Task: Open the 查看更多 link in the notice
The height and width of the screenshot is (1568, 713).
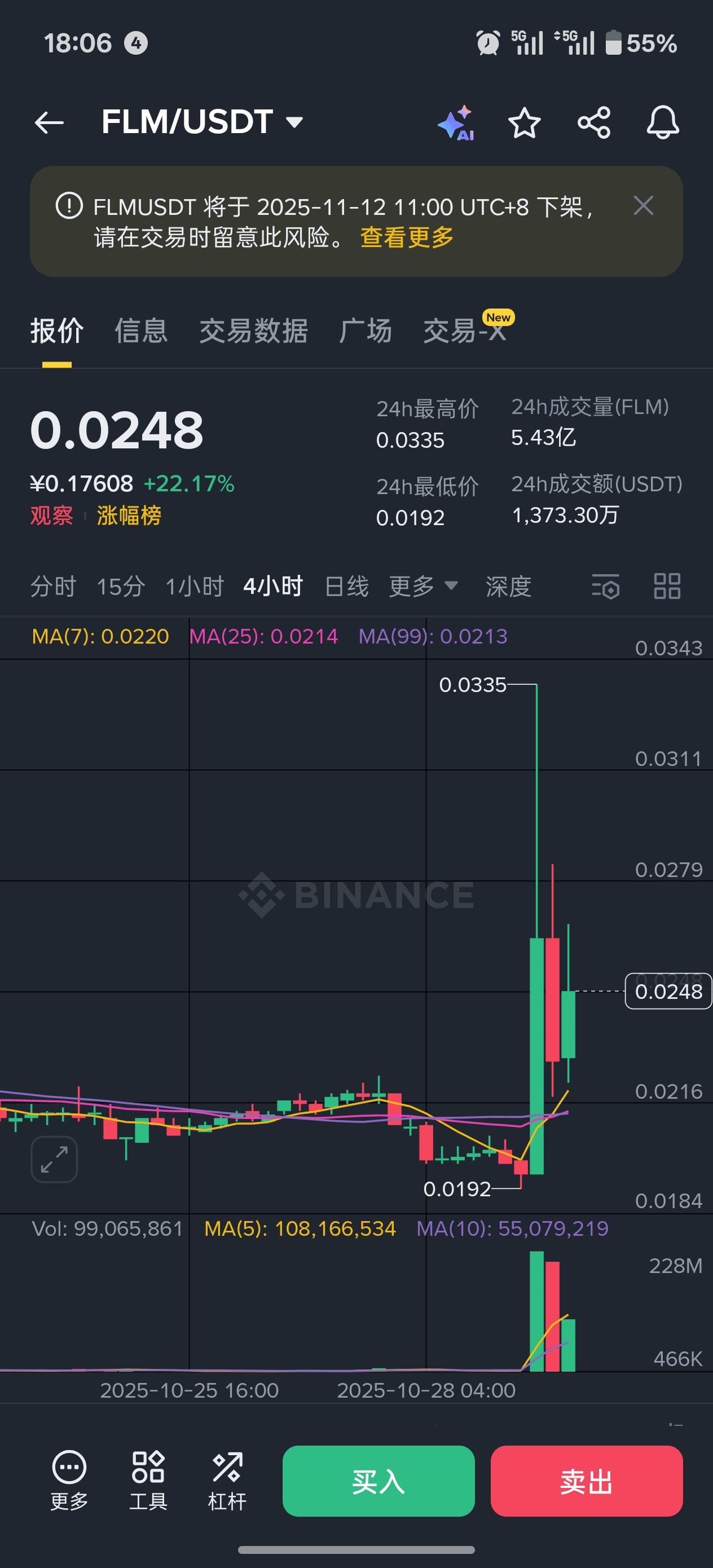Action: (x=407, y=237)
